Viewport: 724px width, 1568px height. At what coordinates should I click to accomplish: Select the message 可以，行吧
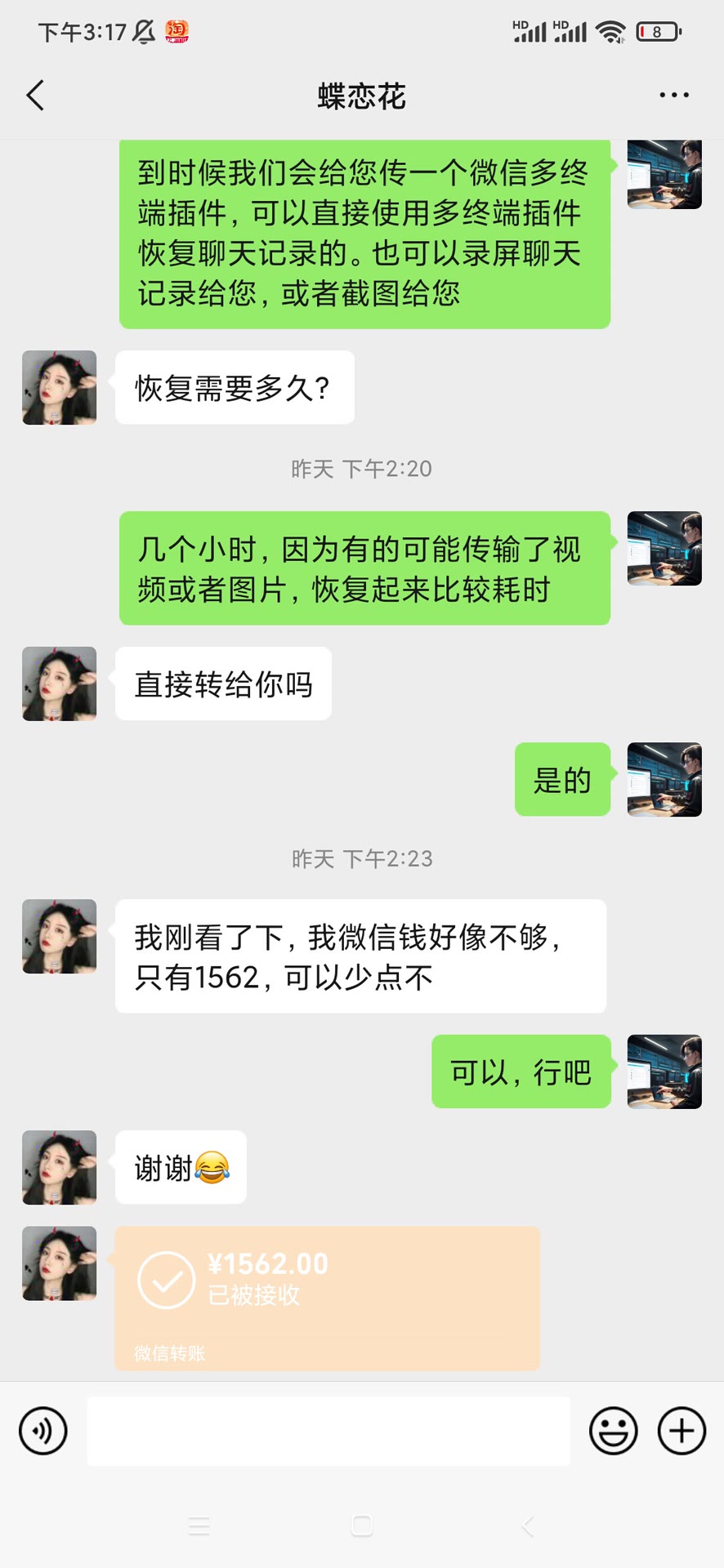point(521,1071)
